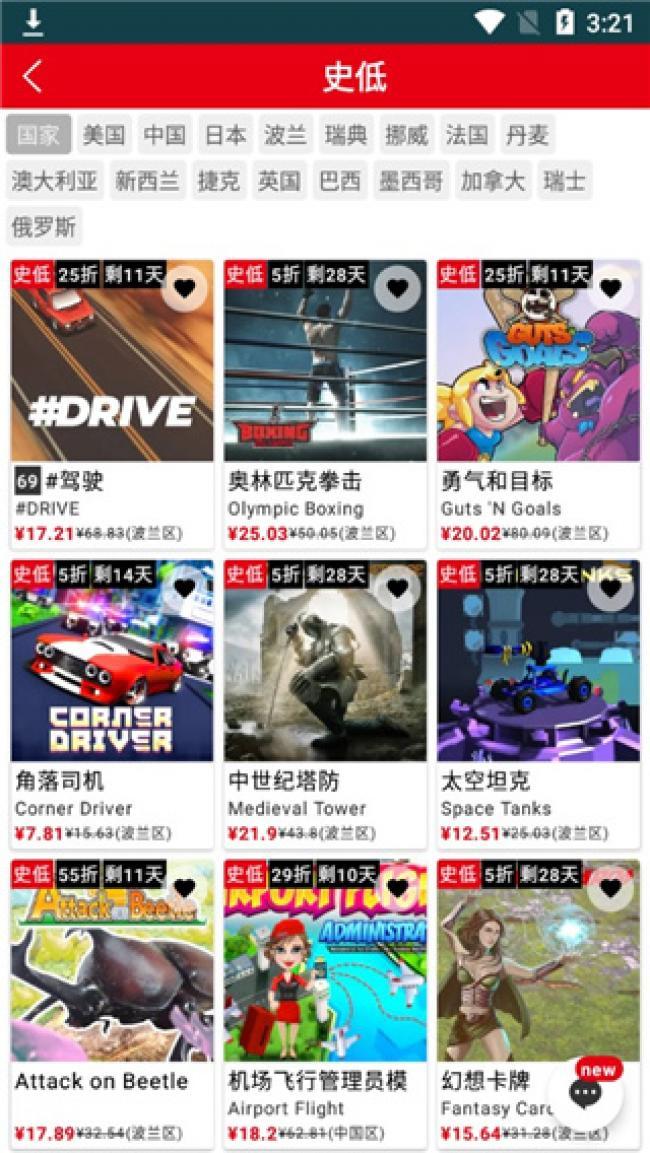View the Airport Flight game deal
The height and width of the screenshot is (1153, 650).
pos(325,980)
